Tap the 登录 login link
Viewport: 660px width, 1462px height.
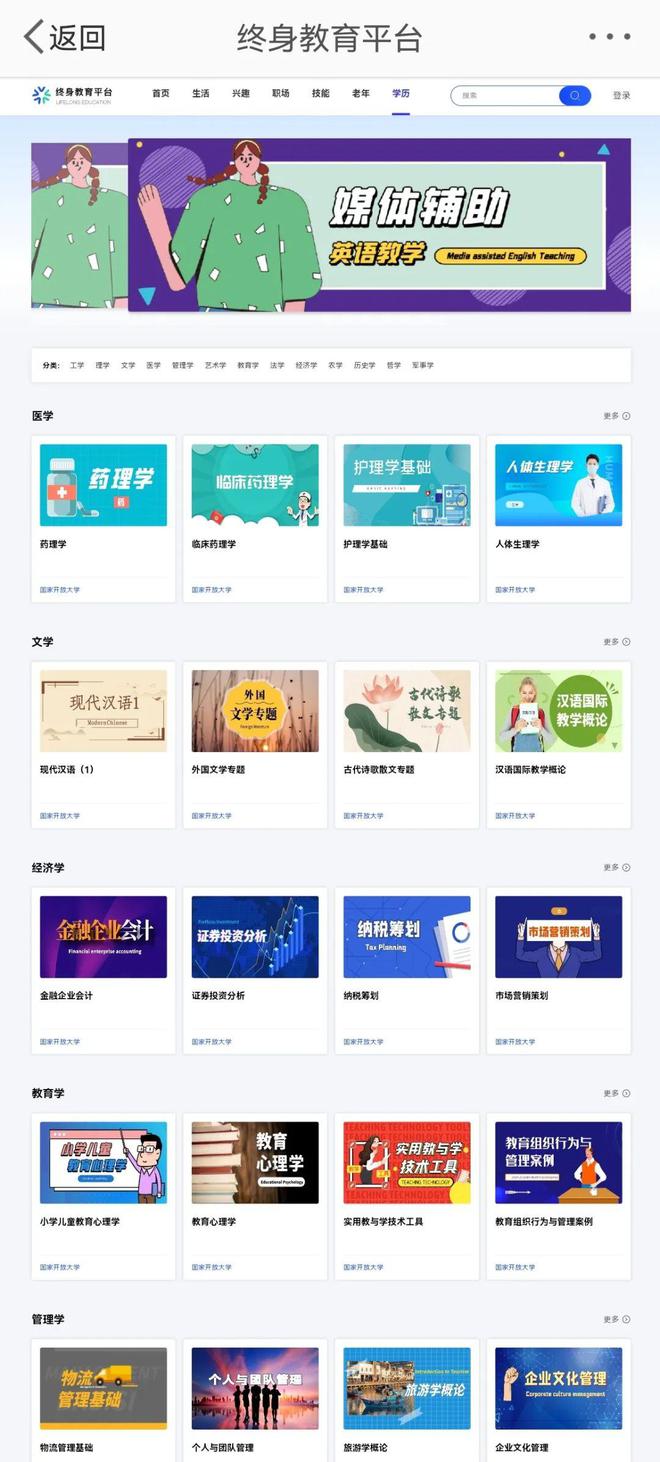(622, 96)
